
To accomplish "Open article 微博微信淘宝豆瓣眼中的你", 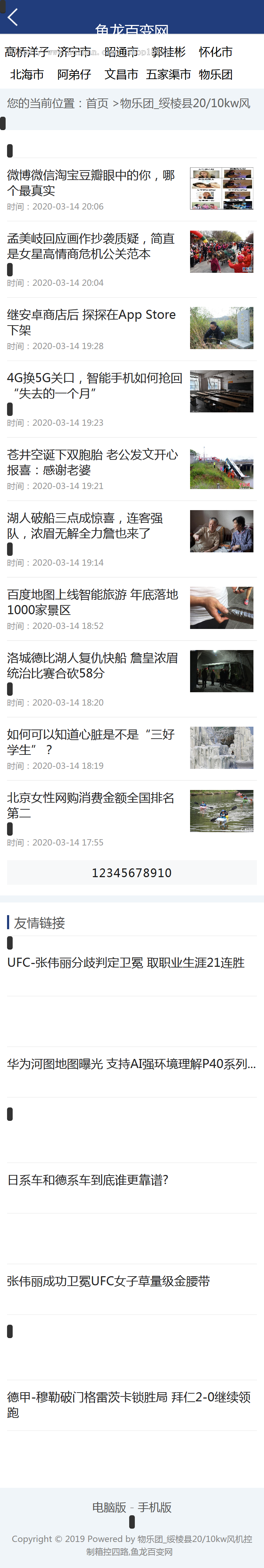I will click(x=91, y=182).
